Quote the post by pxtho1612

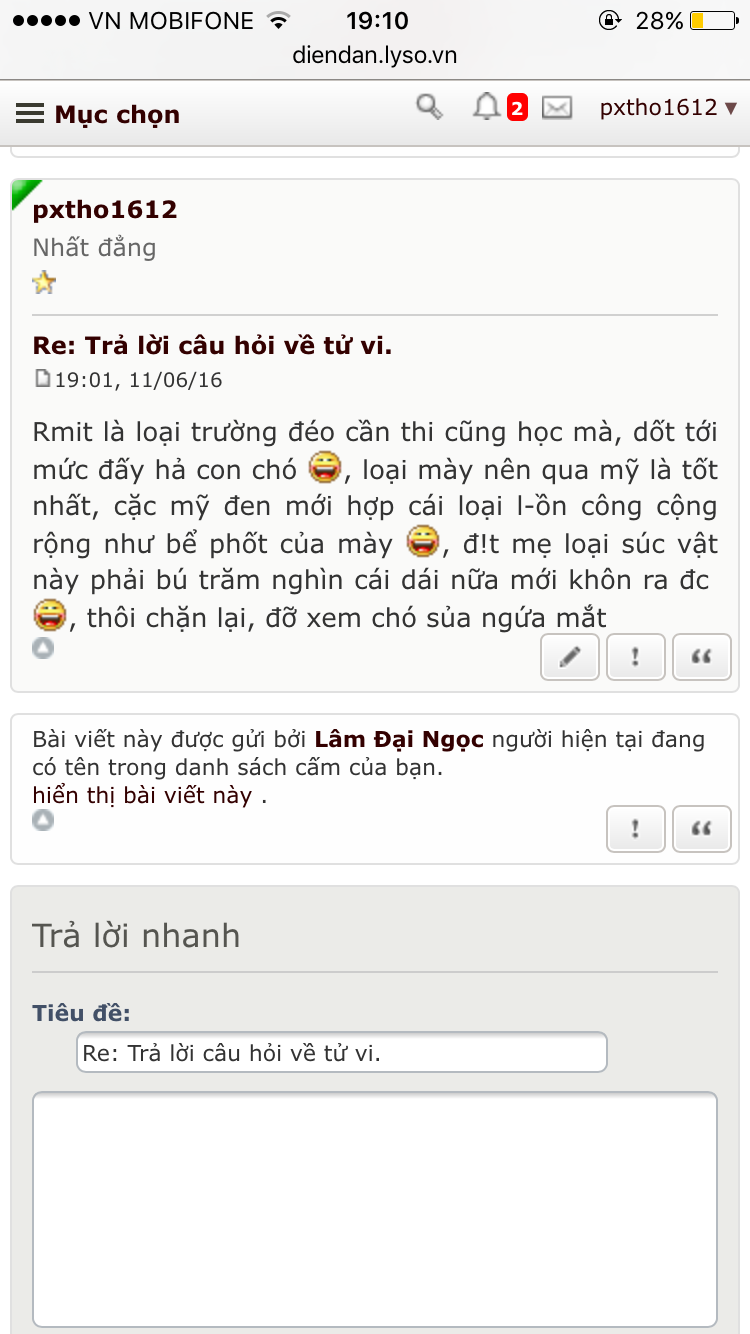(x=702, y=657)
